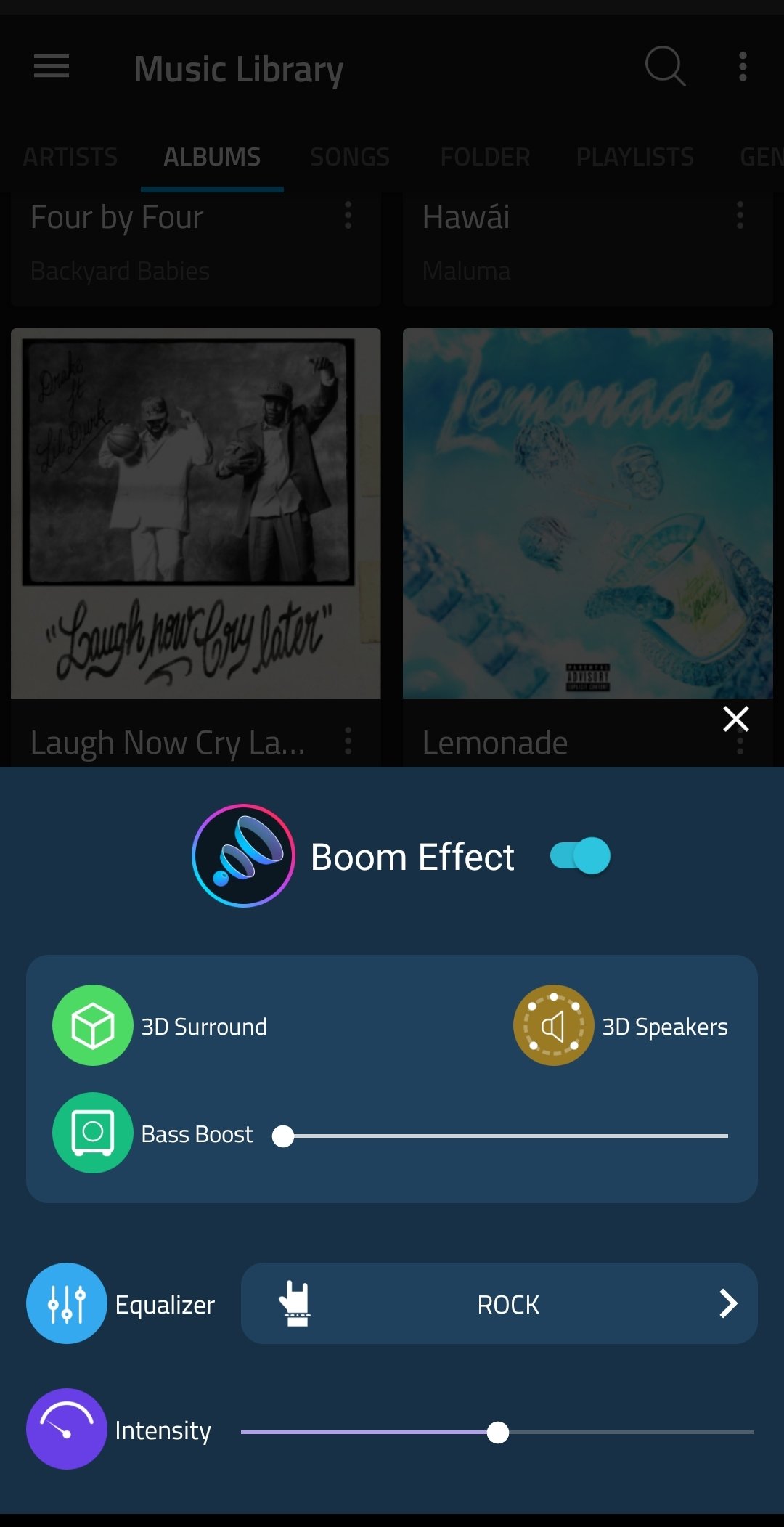The image size is (784, 1527).
Task: Close the Boom Effect panel
Action: click(x=735, y=719)
